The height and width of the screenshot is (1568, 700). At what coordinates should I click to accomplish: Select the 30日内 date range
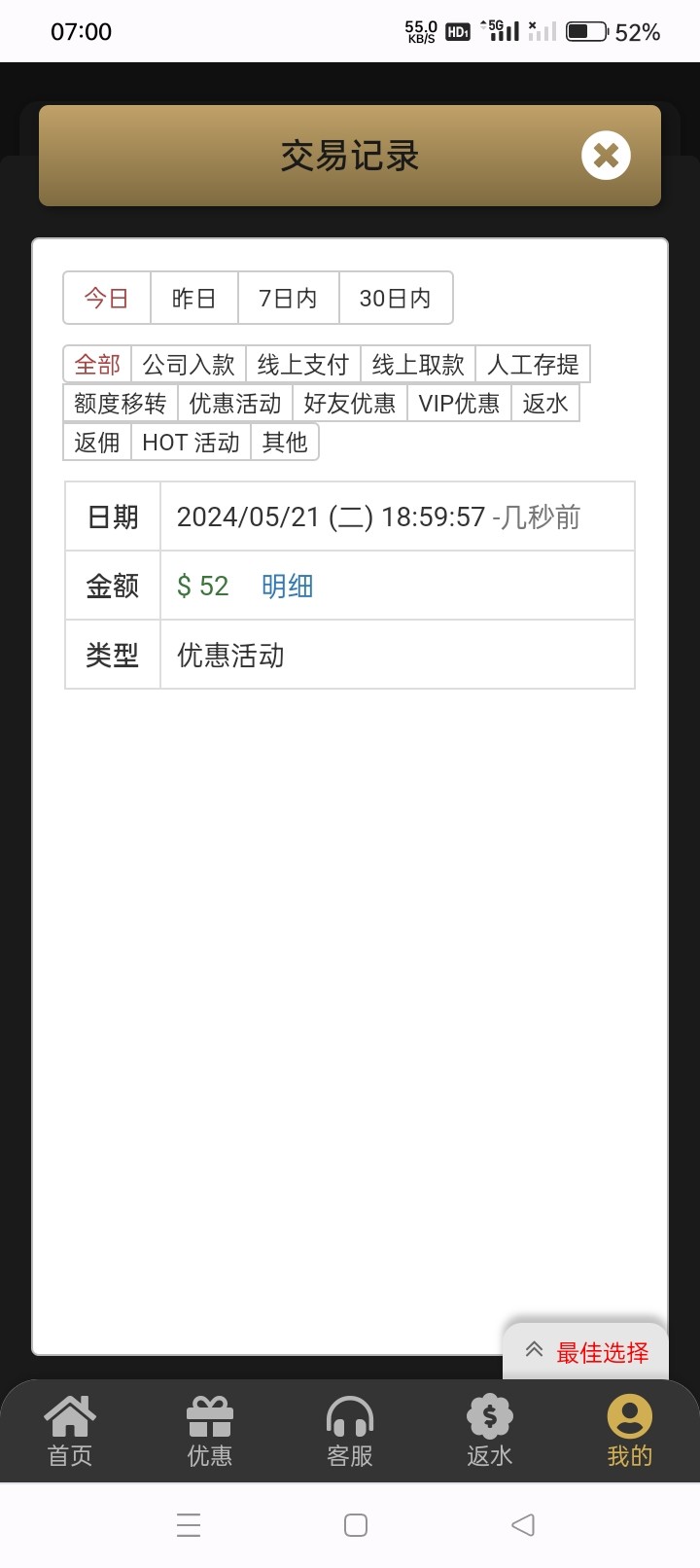[x=395, y=298]
